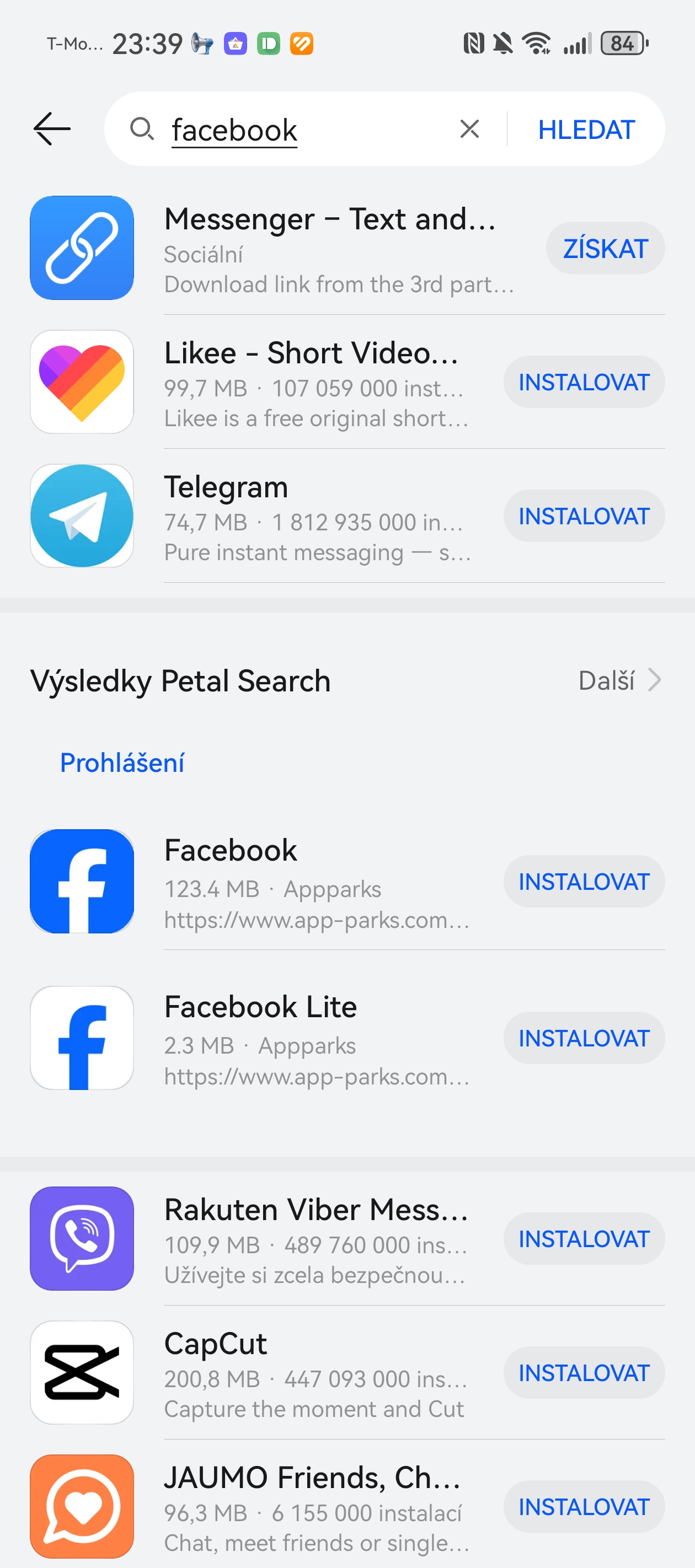Get Messenger with the ZÍSKAT button

[605, 248]
